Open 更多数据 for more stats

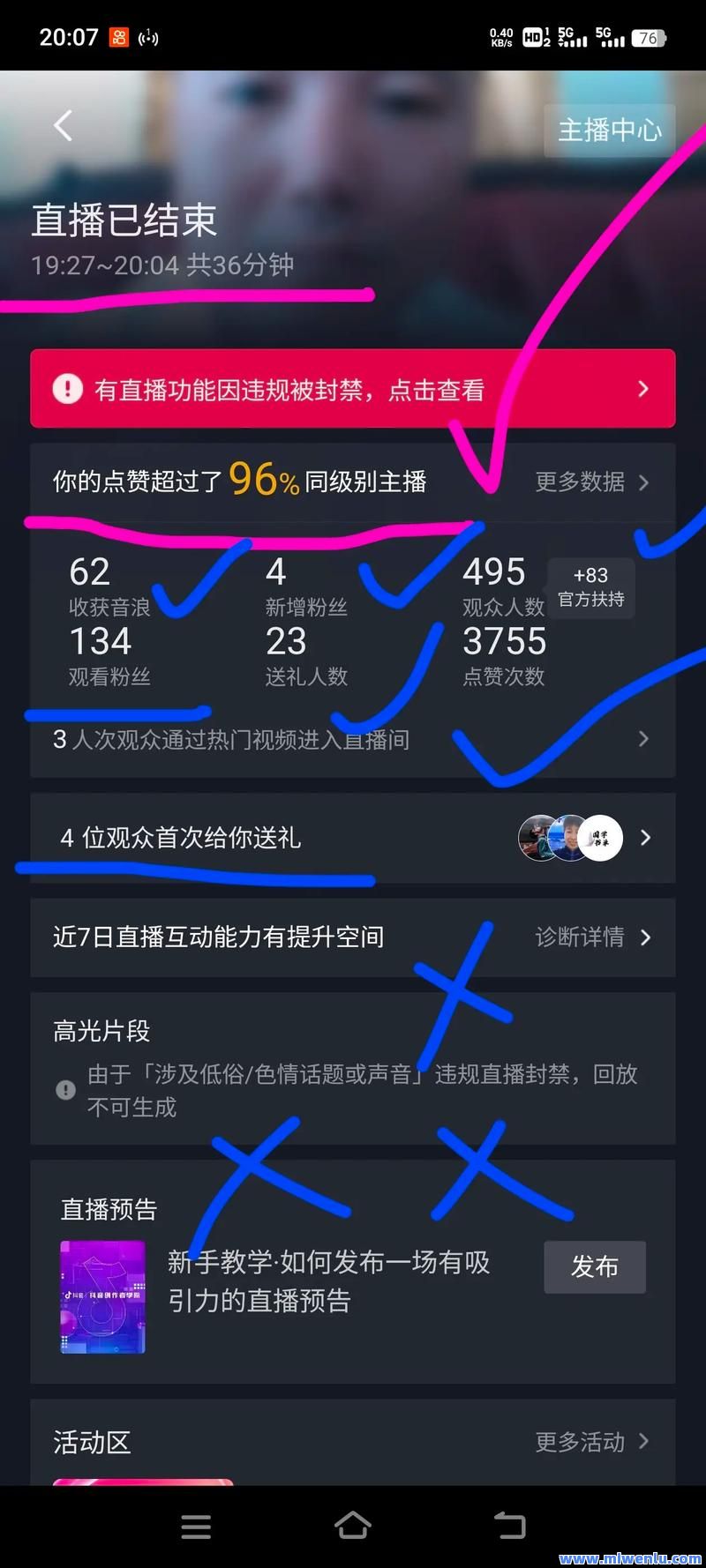click(x=591, y=482)
